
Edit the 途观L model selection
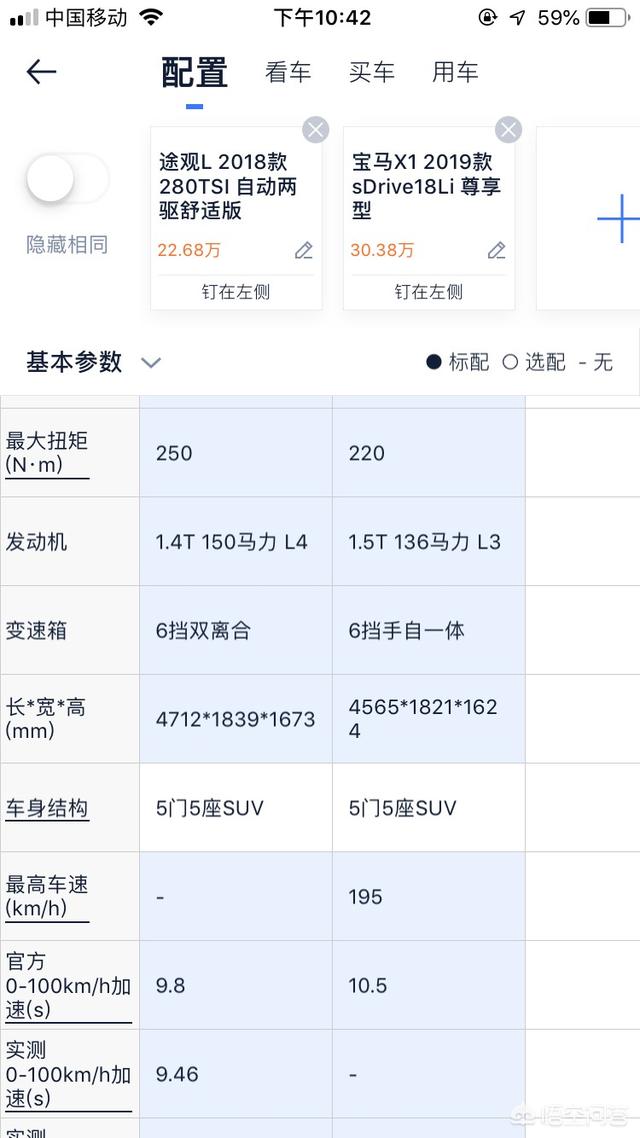pyautogui.click(x=304, y=250)
